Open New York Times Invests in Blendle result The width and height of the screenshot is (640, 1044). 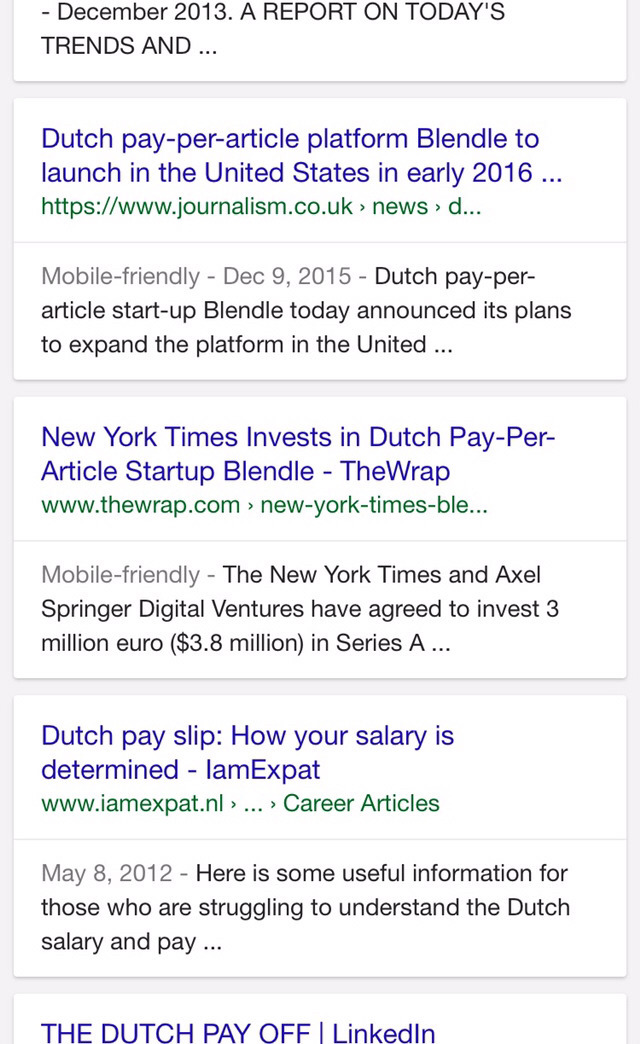[297, 454]
